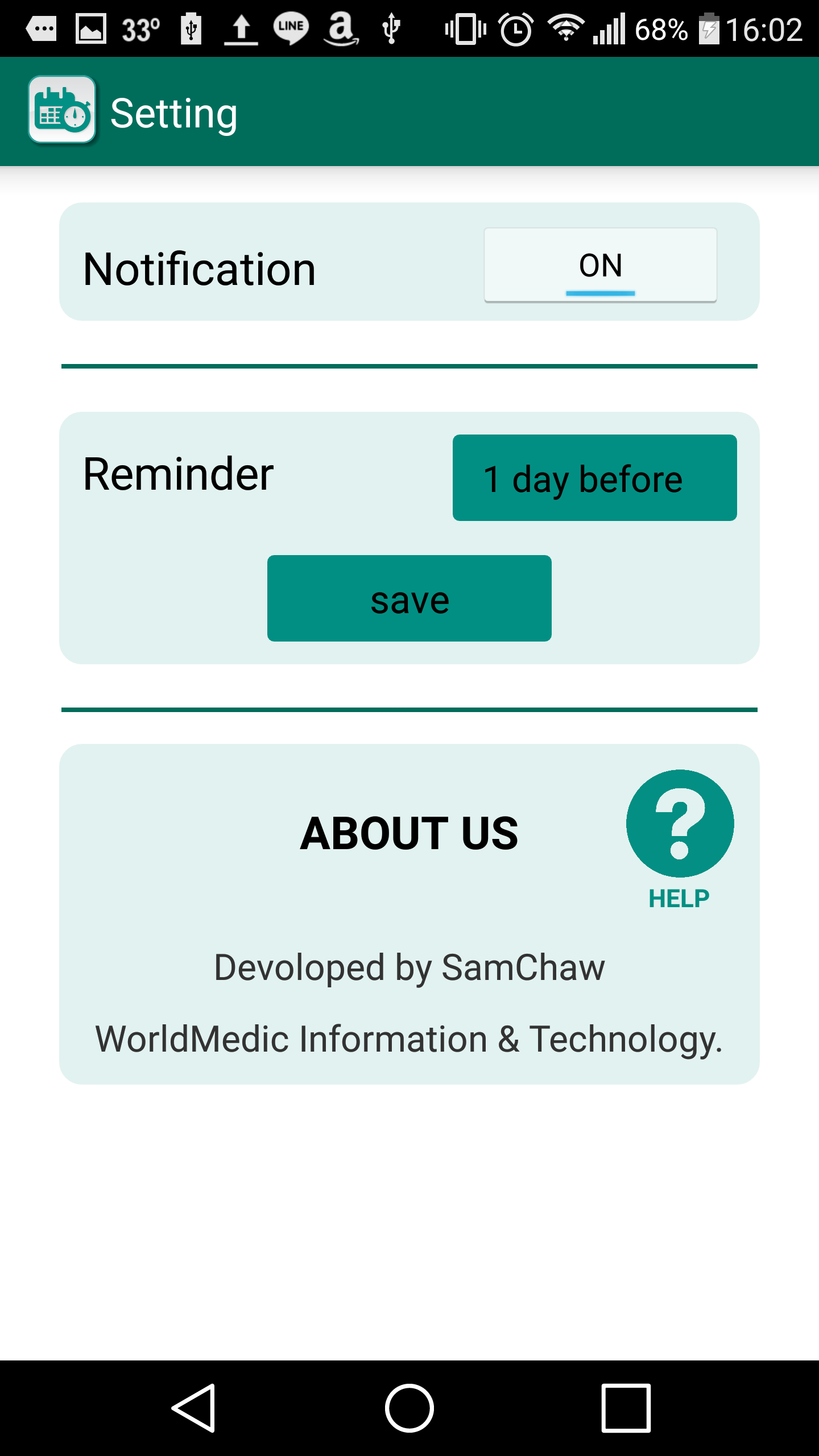Tap the app icon in the header
819x1456 pixels.
62,110
